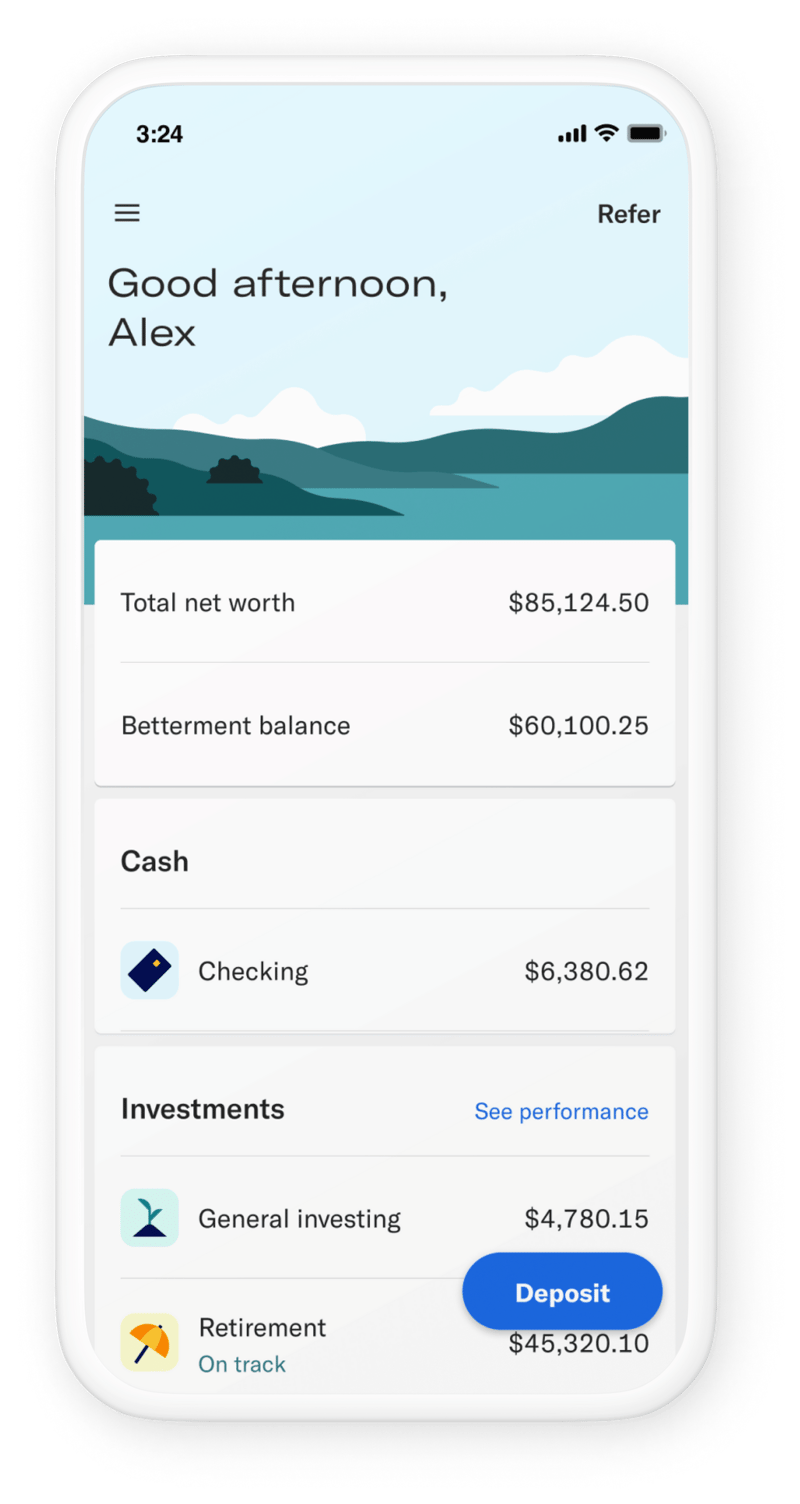
Task: View the Retirement account details
Action: (262, 1341)
